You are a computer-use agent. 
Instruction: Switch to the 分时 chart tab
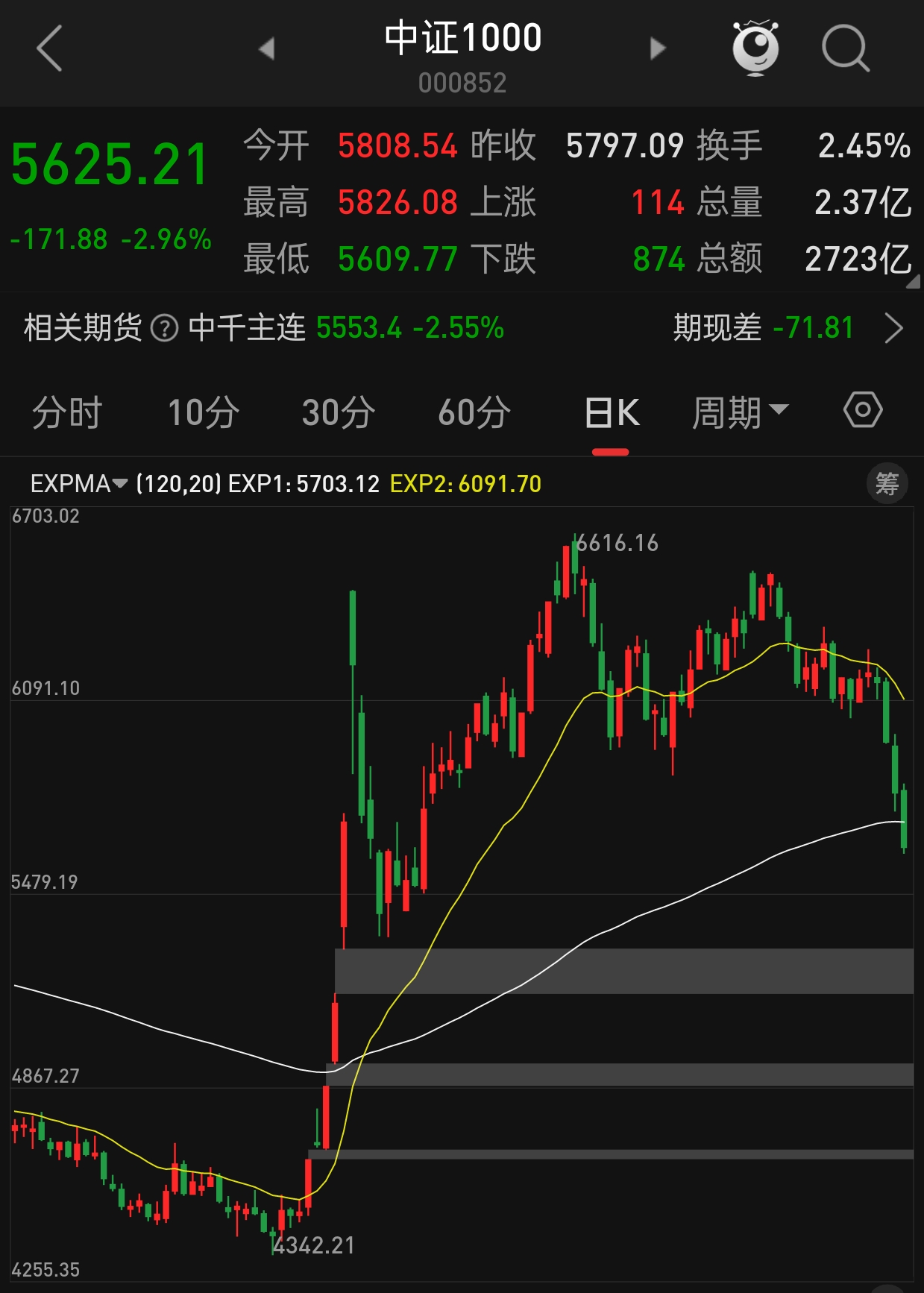pyautogui.click(x=66, y=411)
